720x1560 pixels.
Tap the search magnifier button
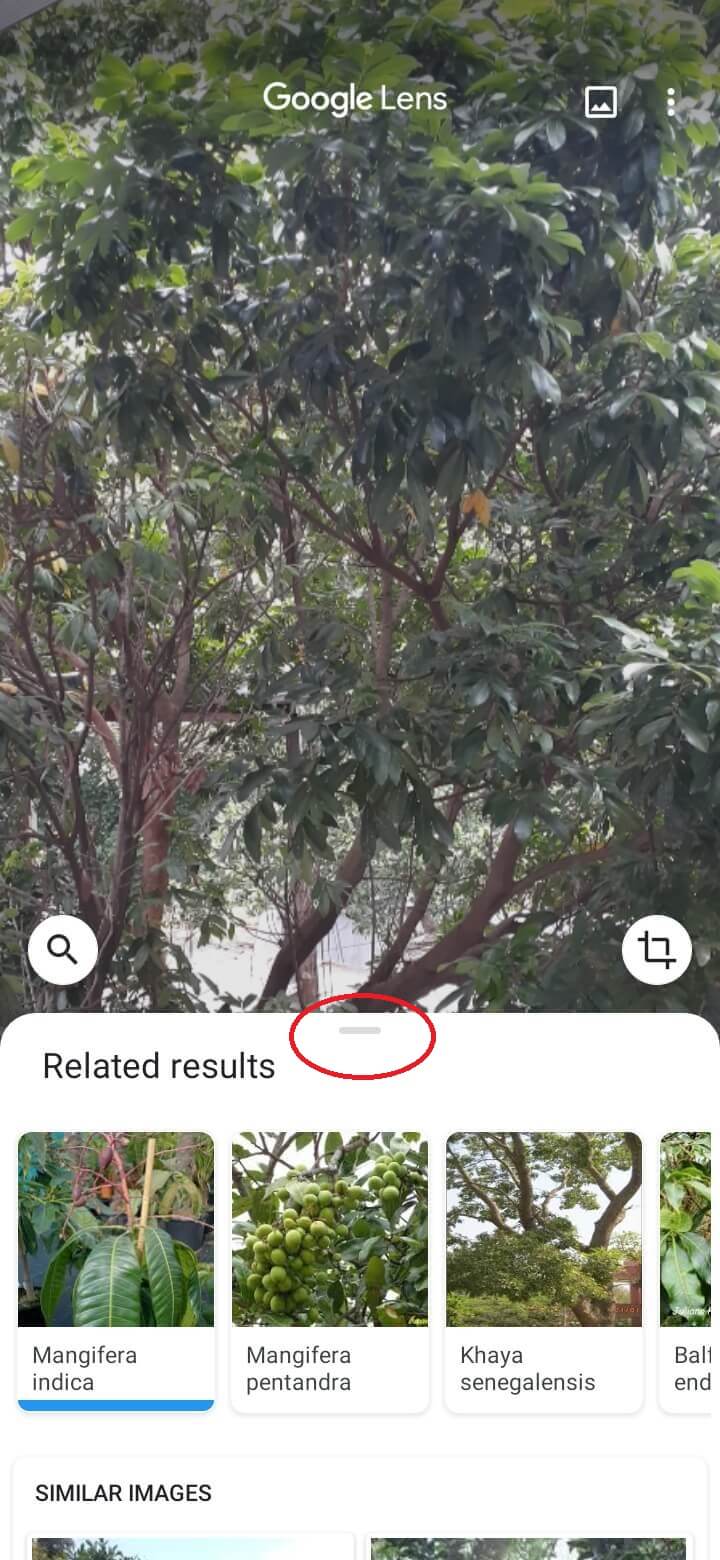tap(63, 950)
